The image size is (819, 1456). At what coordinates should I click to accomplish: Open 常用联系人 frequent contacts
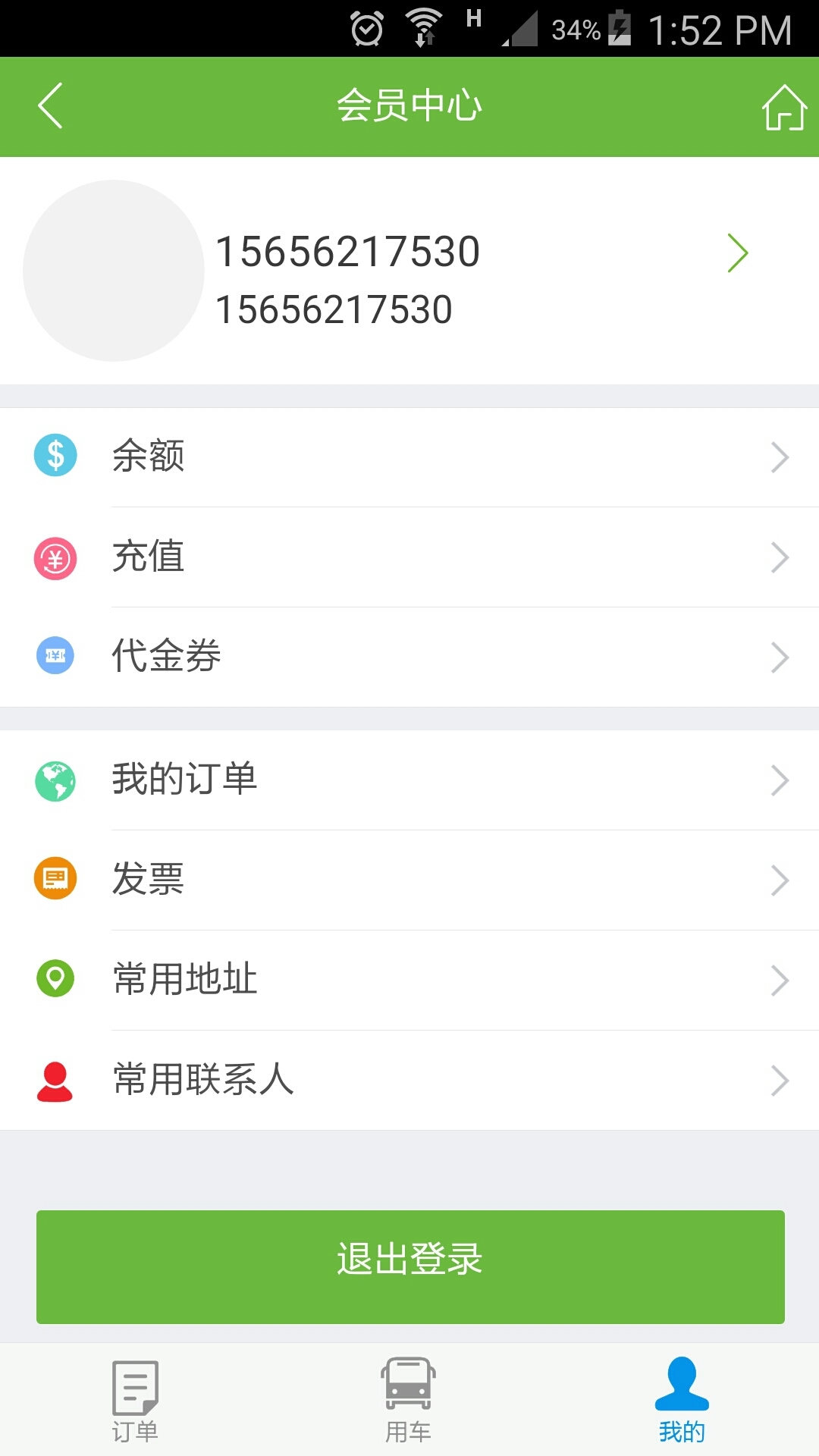[409, 1081]
